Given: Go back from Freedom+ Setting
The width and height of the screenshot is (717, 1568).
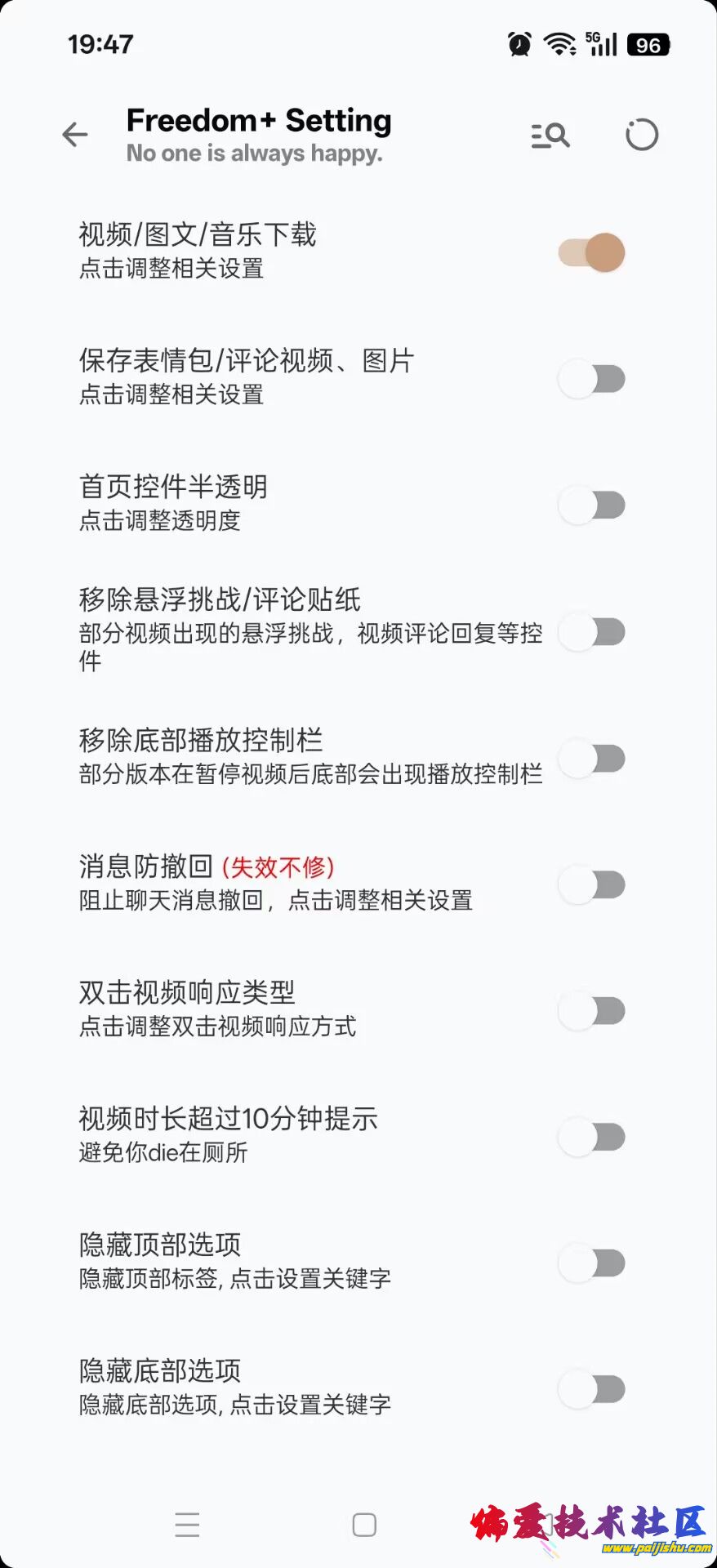Looking at the screenshot, I should coord(74,135).
